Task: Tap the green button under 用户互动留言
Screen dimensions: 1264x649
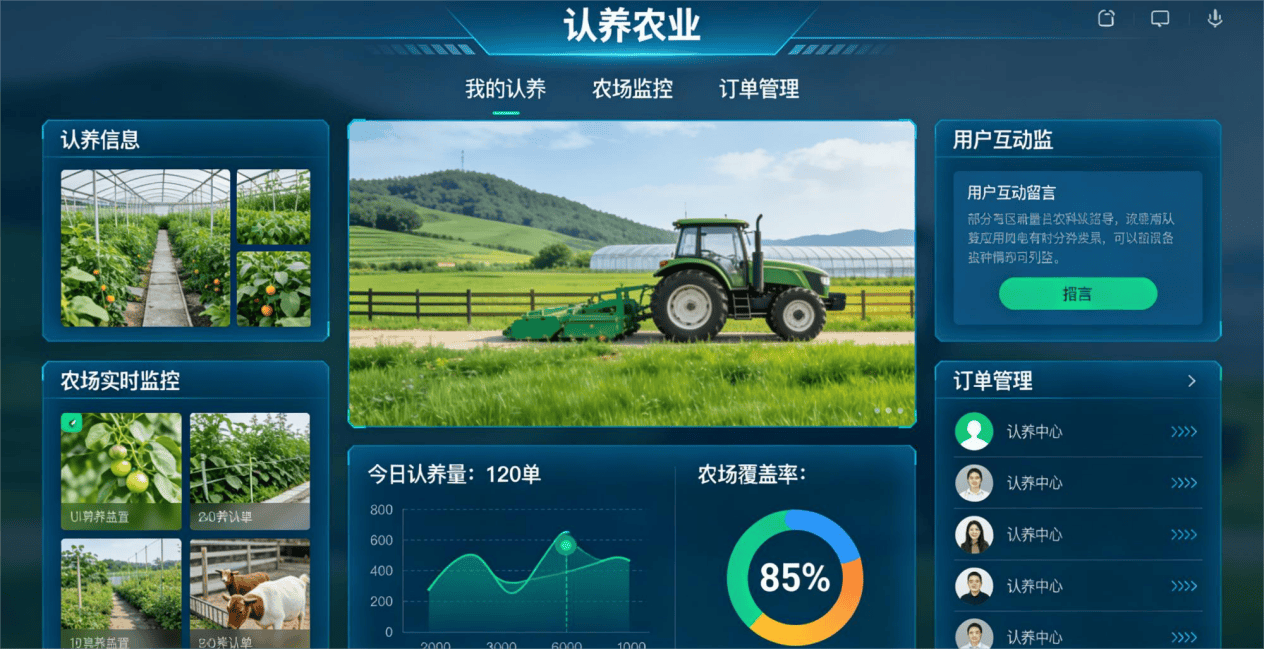Action: (x=1077, y=294)
